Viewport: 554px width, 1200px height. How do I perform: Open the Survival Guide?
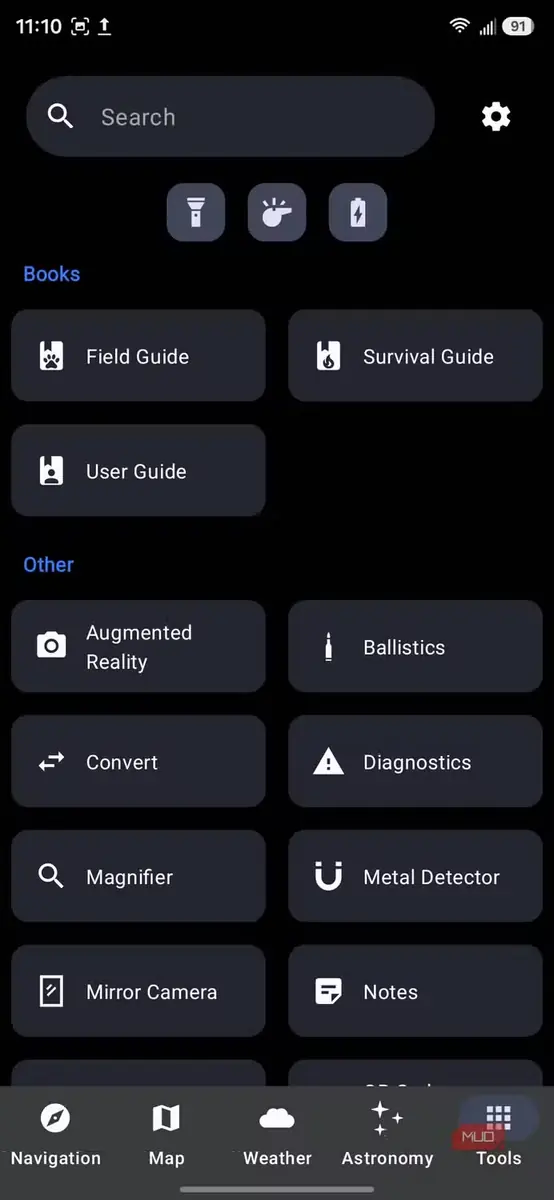click(x=415, y=356)
